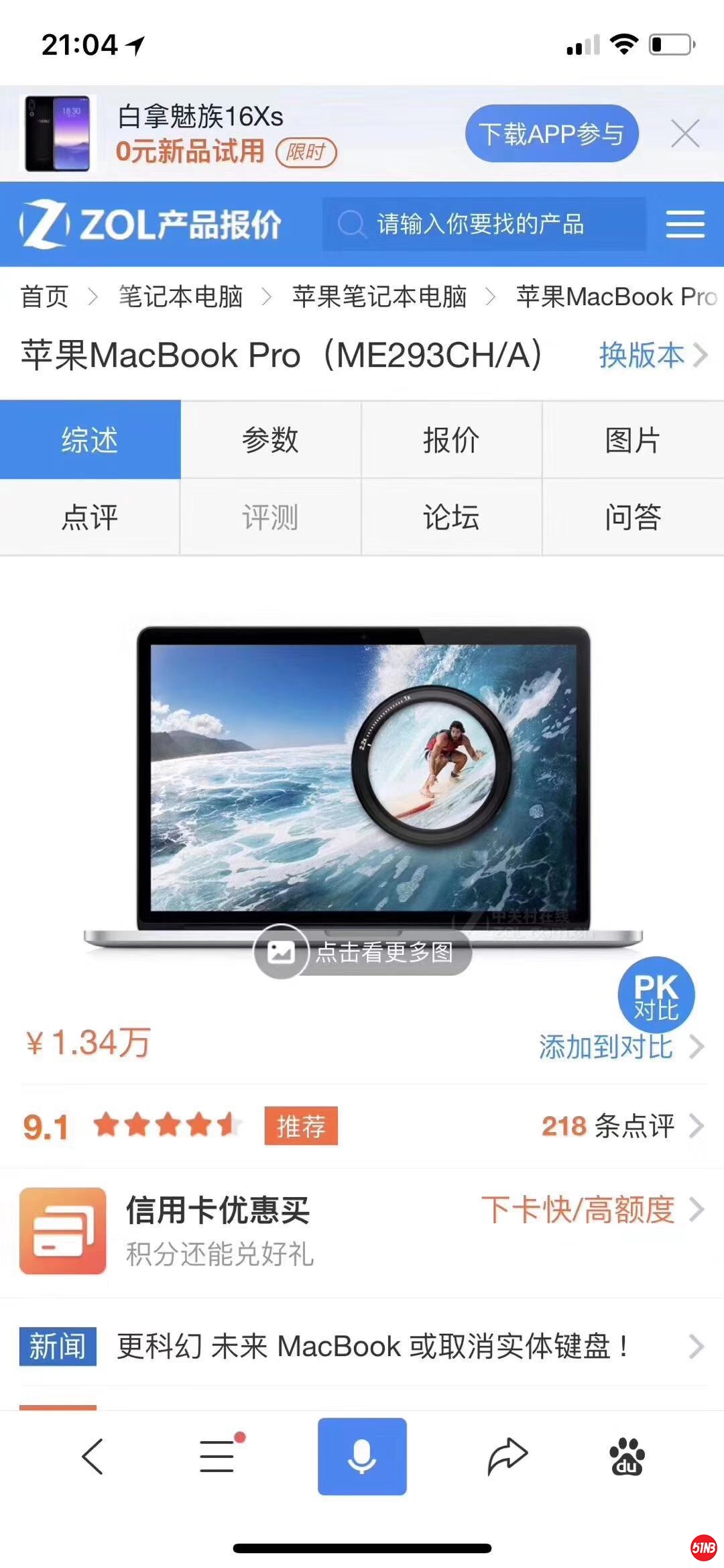
Task: Switch to the 报价 tab
Action: (452, 441)
